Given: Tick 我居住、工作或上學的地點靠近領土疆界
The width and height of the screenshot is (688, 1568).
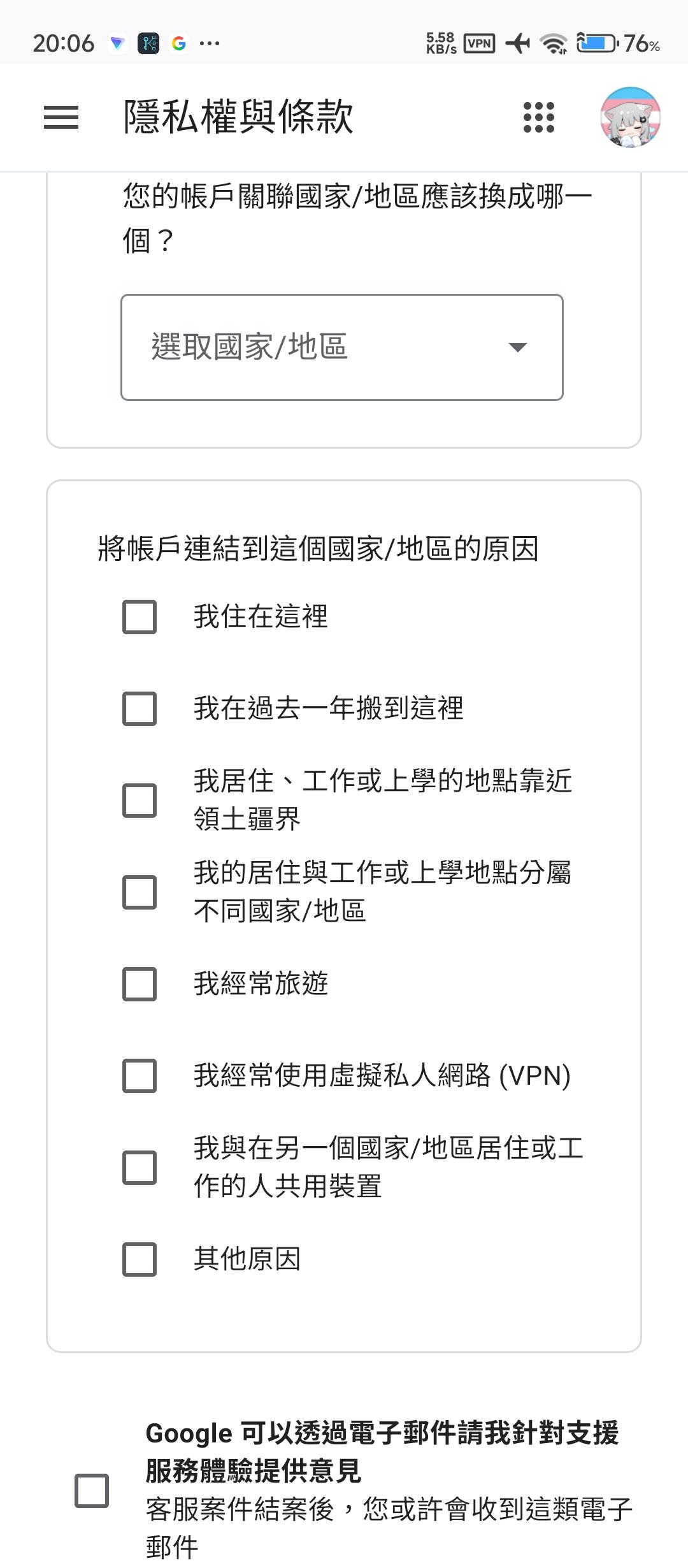Looking at the screenshot, I should pos(140,800).
